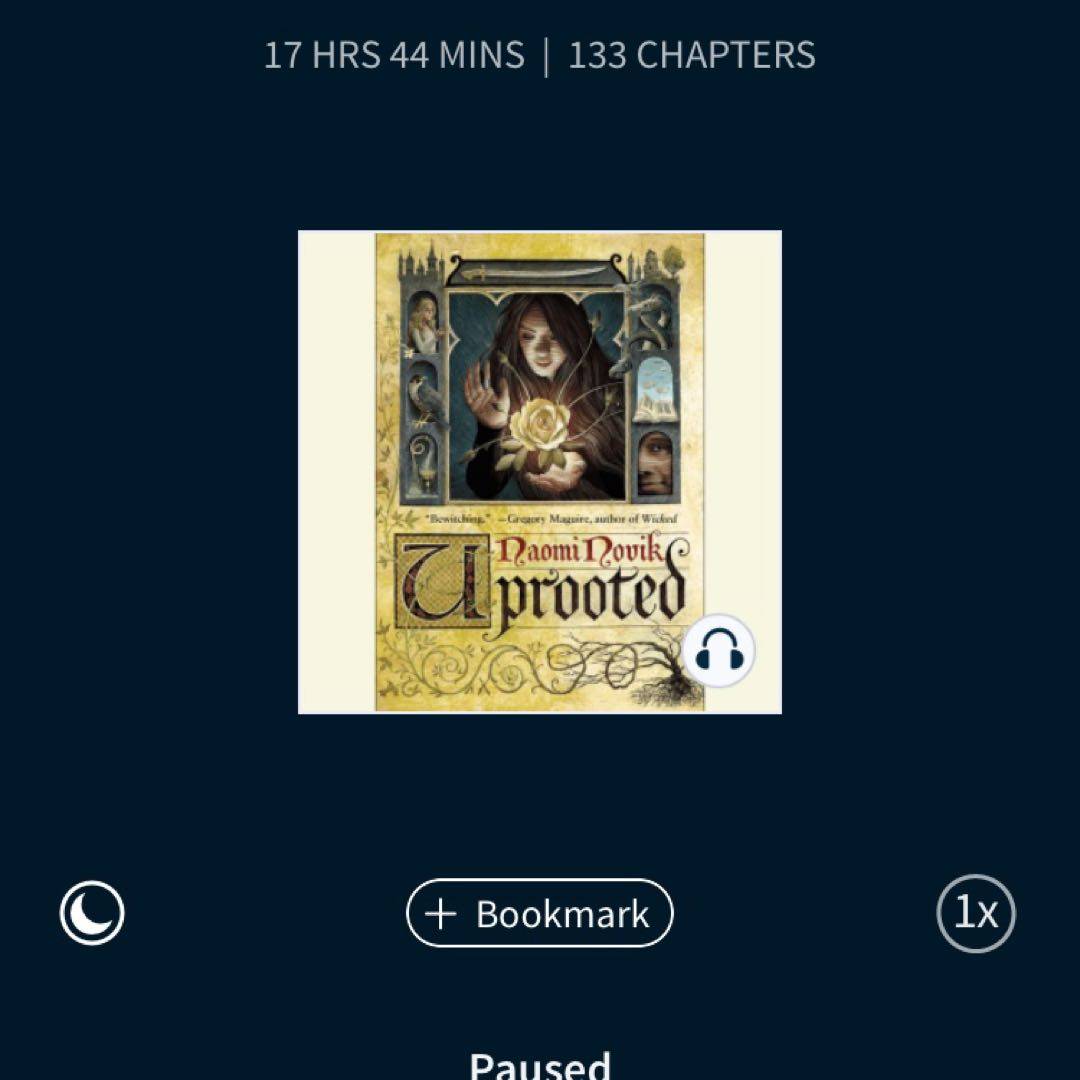Change the 1x playback speed
This screenshot has height=1080, width=1080.
point(976,913)
